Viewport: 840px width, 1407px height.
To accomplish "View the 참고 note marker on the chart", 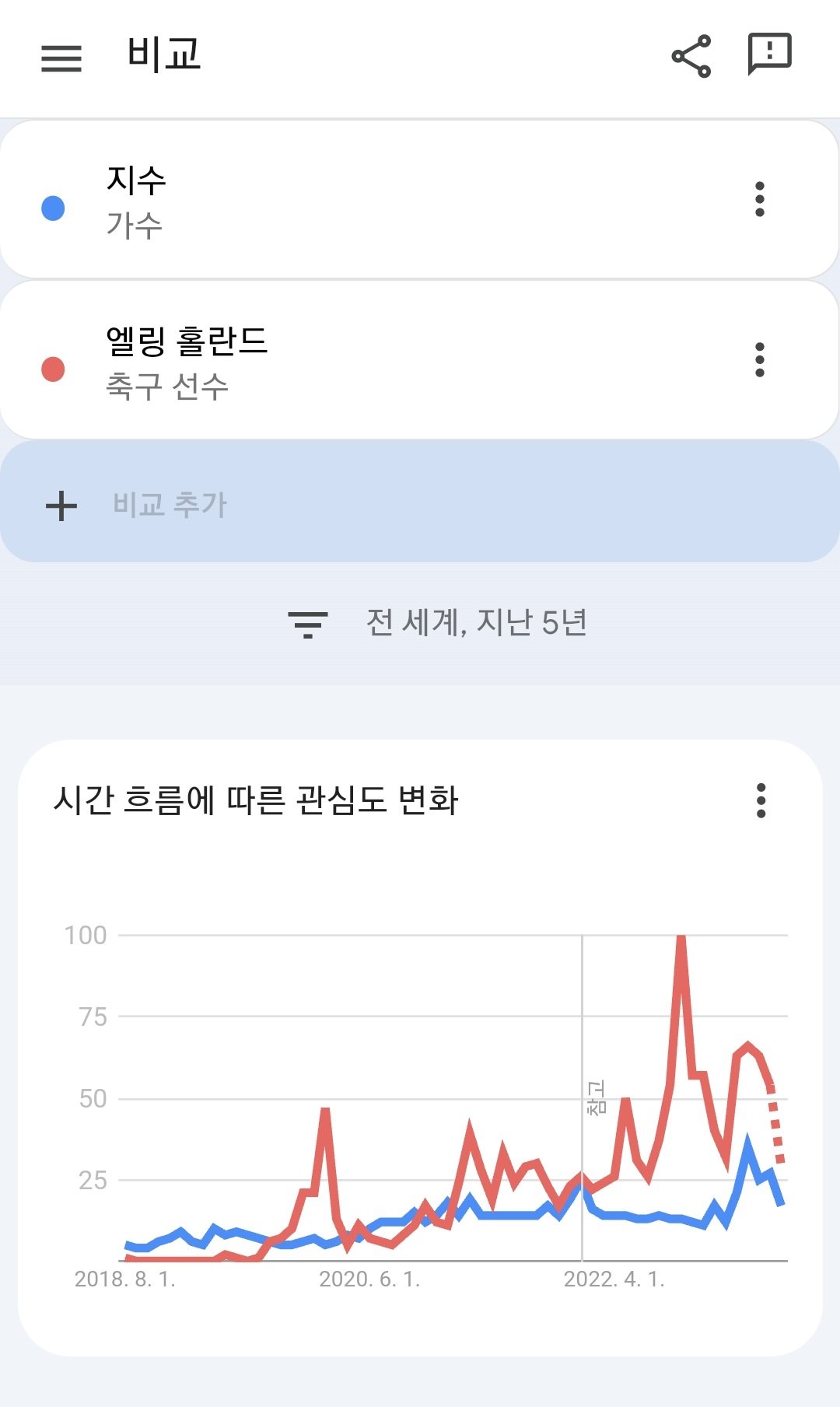I will point(596,1097).
